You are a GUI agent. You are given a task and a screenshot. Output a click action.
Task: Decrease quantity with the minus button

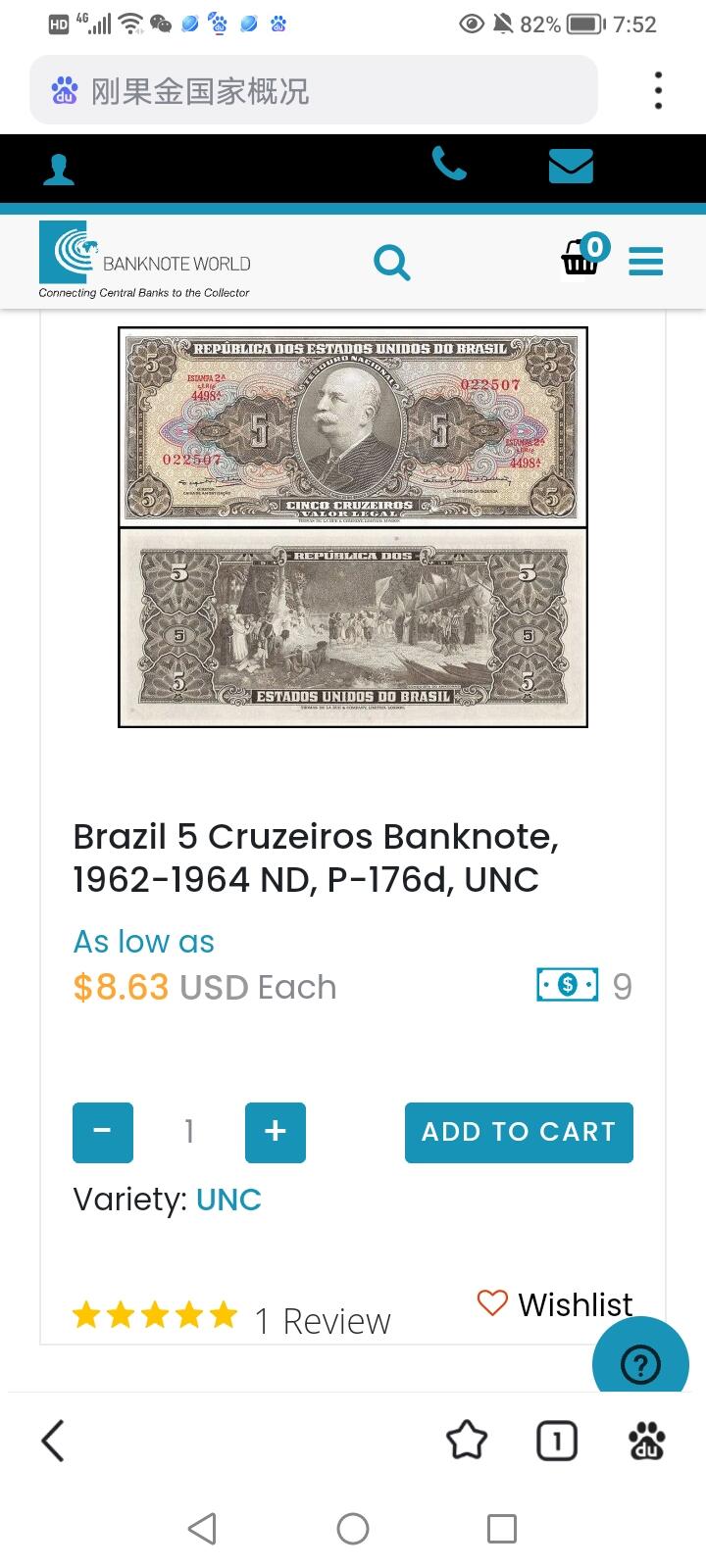(x=103, y=1132)
